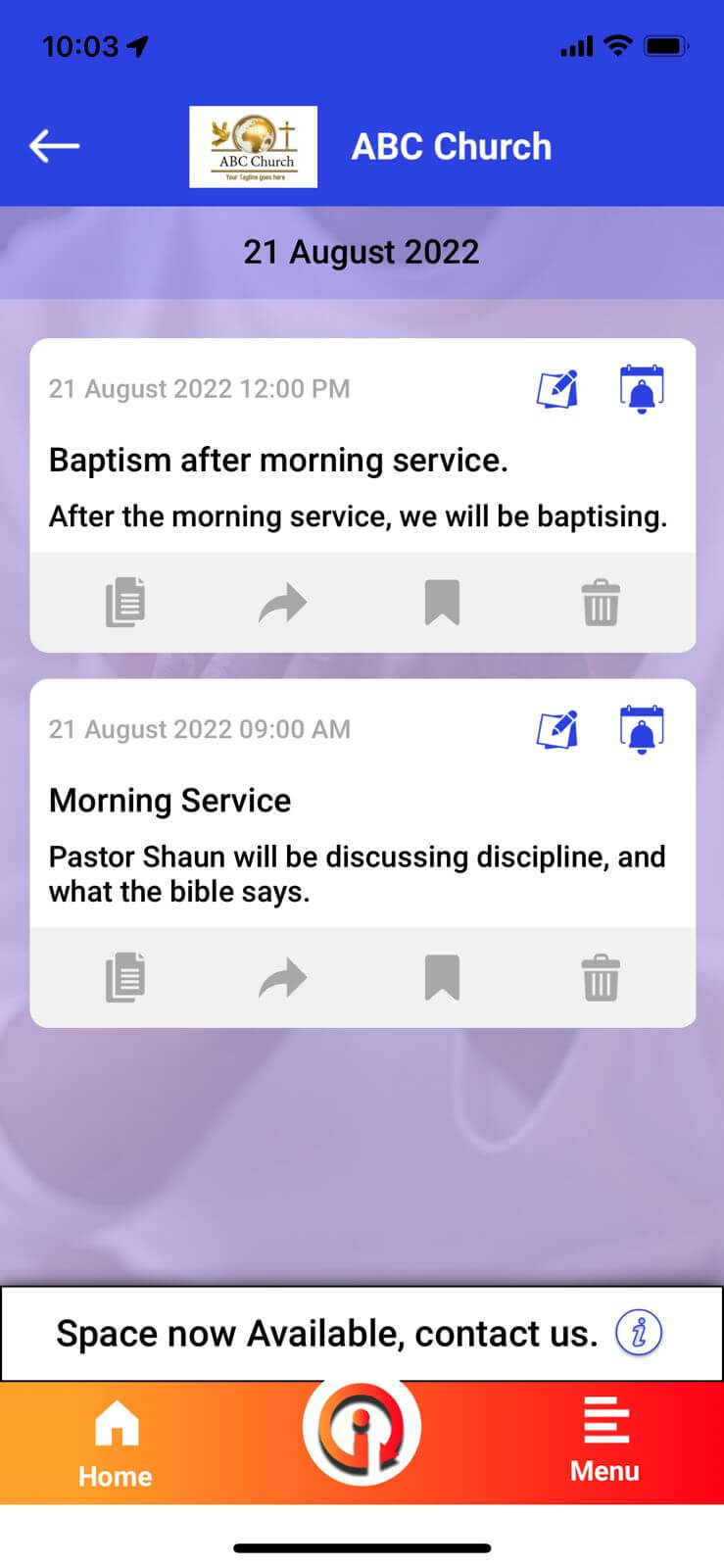Bookmark the Morning Service event

pyautogui.click(x=442, y=977)
